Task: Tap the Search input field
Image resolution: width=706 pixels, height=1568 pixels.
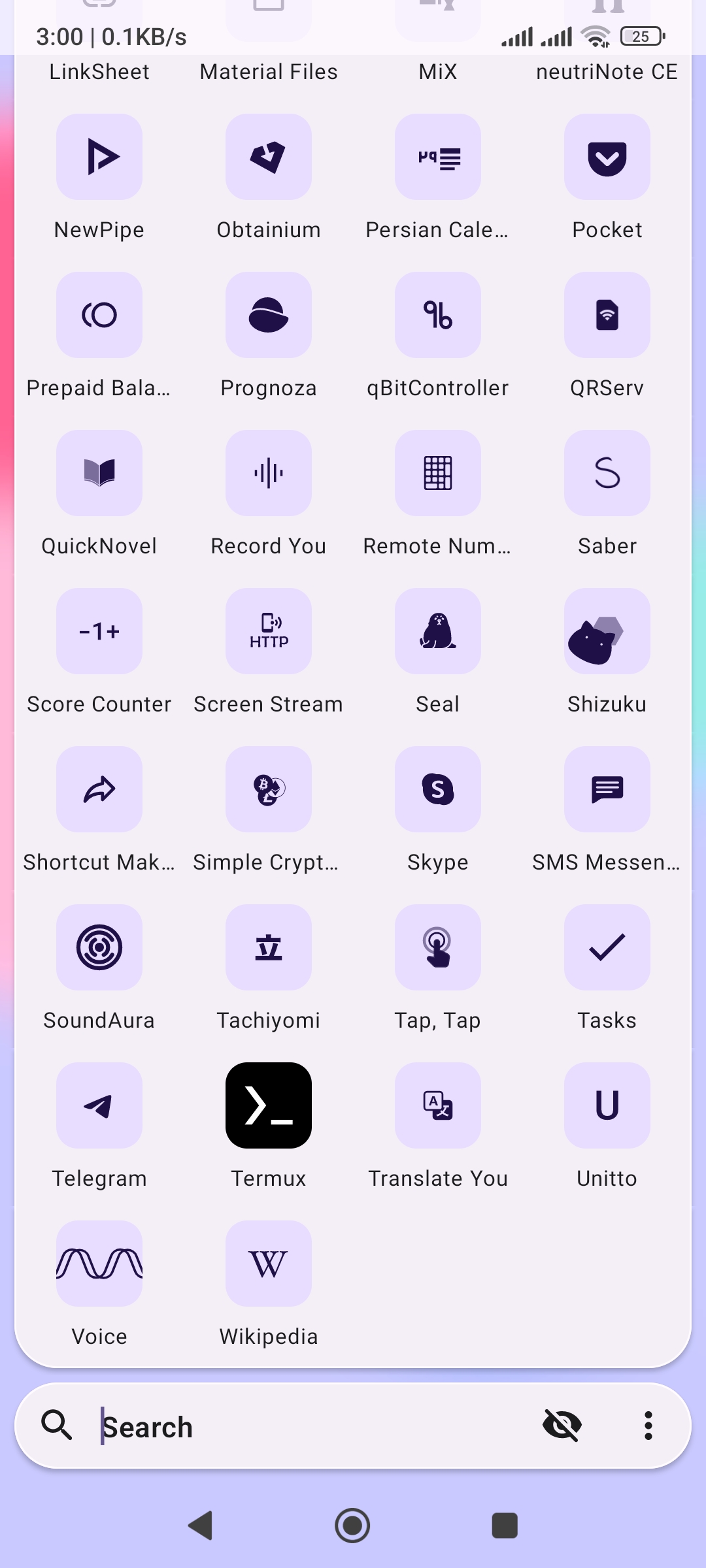Action: tap(261, 1426)
